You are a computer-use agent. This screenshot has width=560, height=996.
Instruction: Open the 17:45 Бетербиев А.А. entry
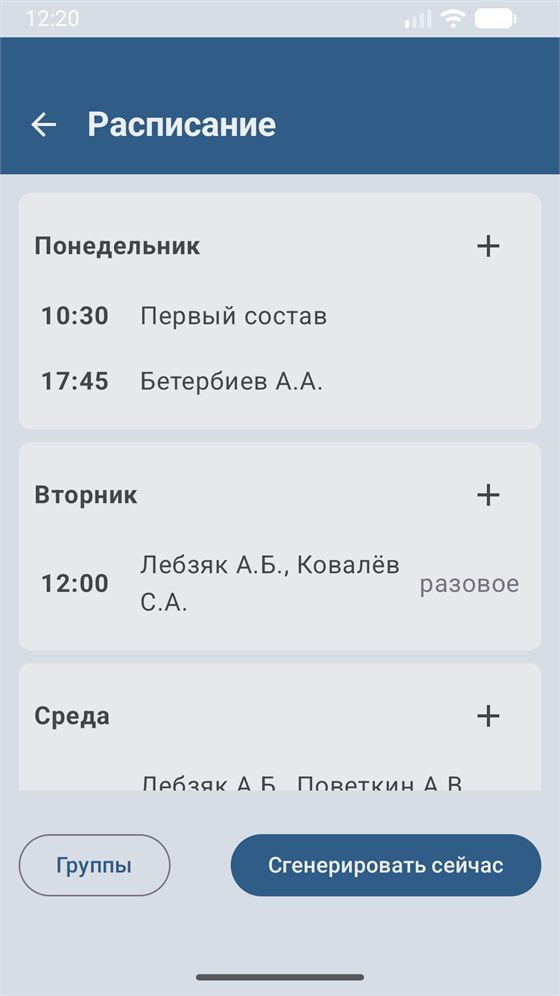click(280, 381)
